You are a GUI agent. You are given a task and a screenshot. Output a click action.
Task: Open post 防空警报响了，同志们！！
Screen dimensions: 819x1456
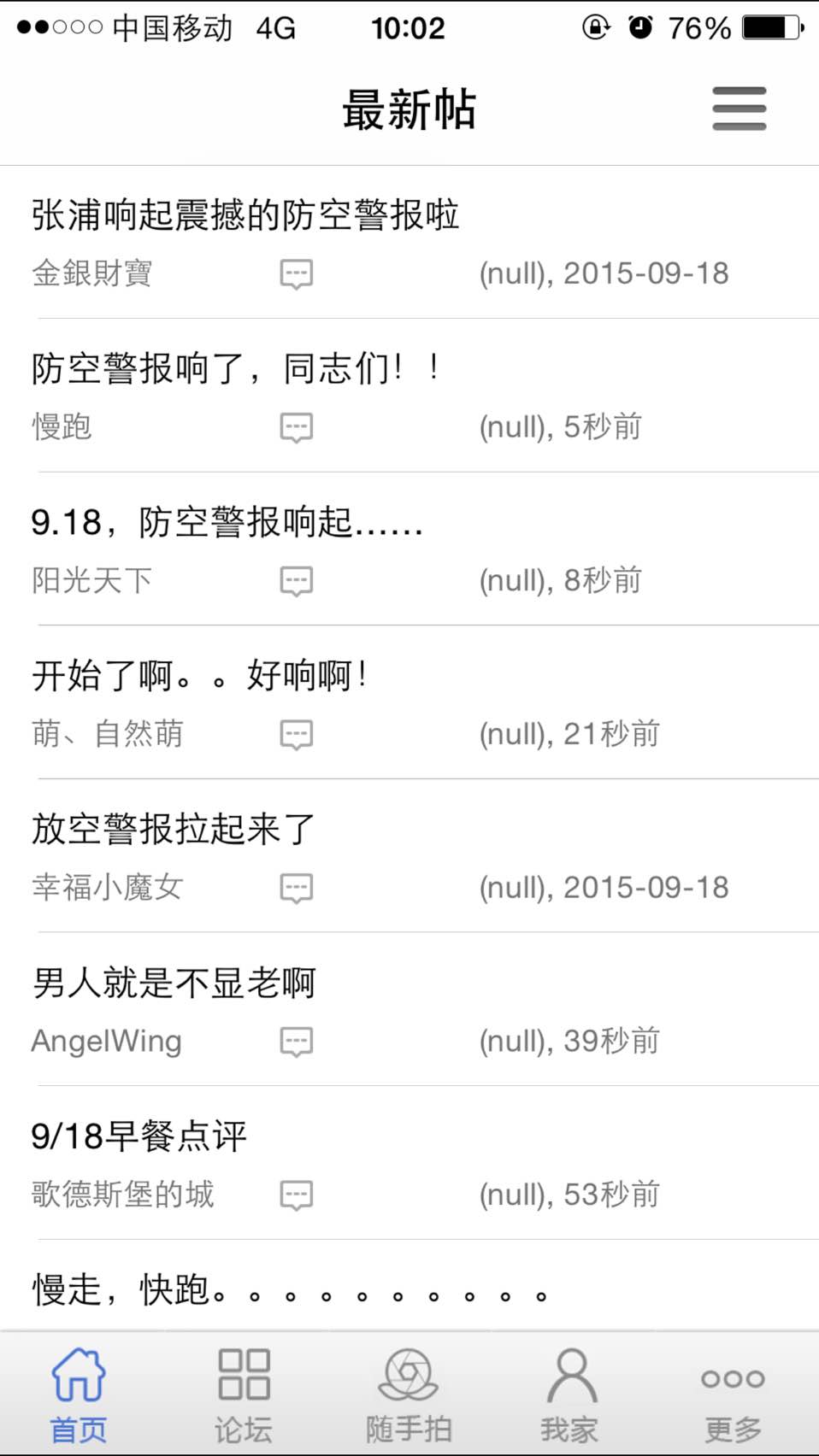click(x=236, y=369)
